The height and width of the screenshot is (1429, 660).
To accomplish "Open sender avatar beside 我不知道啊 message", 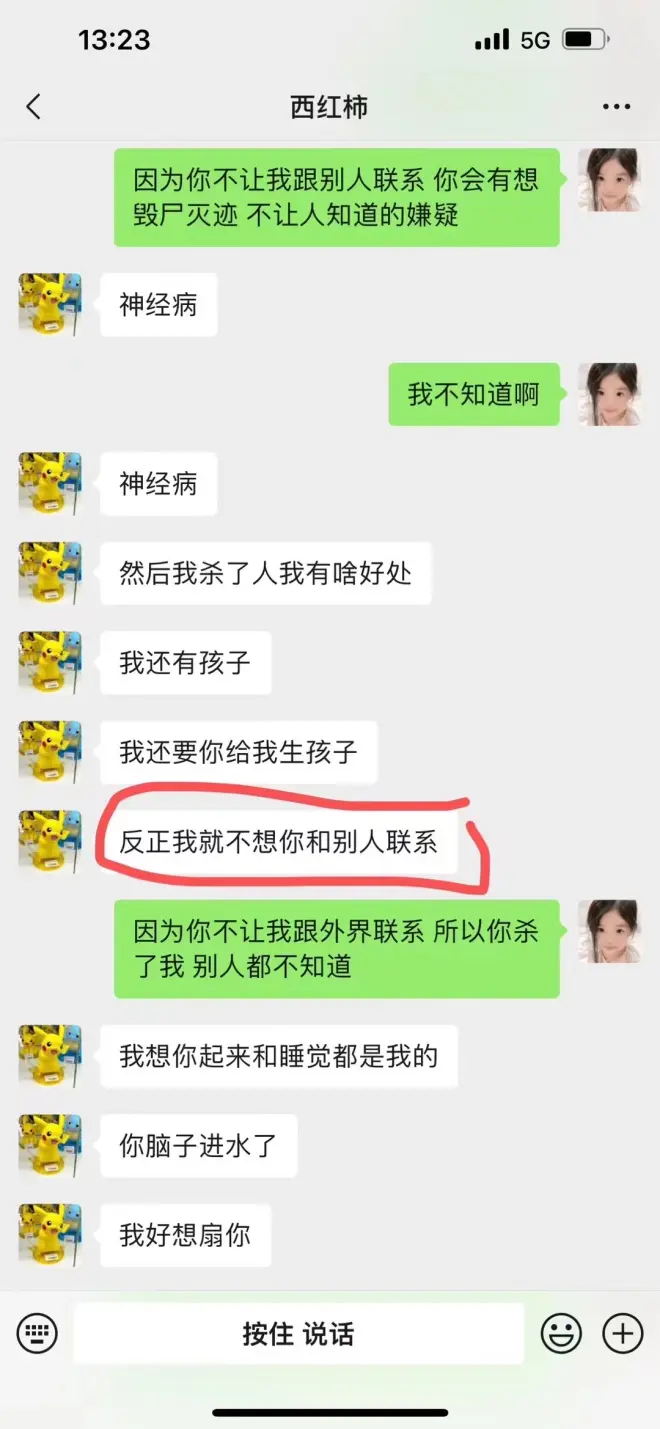I will (x=610, y=394).
